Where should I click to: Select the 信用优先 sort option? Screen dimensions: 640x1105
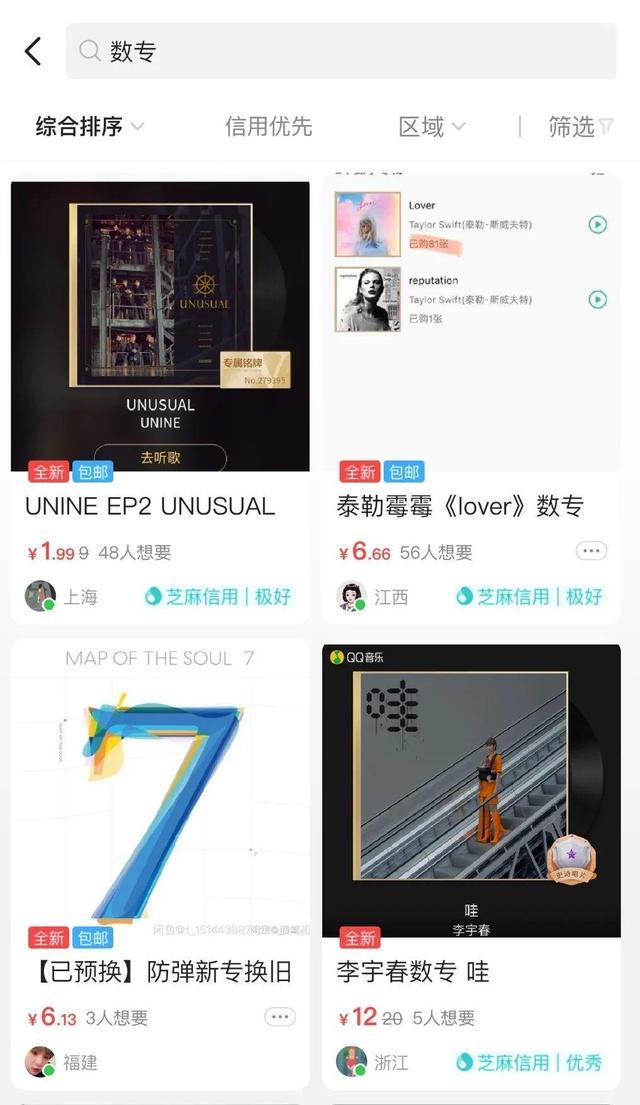coord(268,127)
